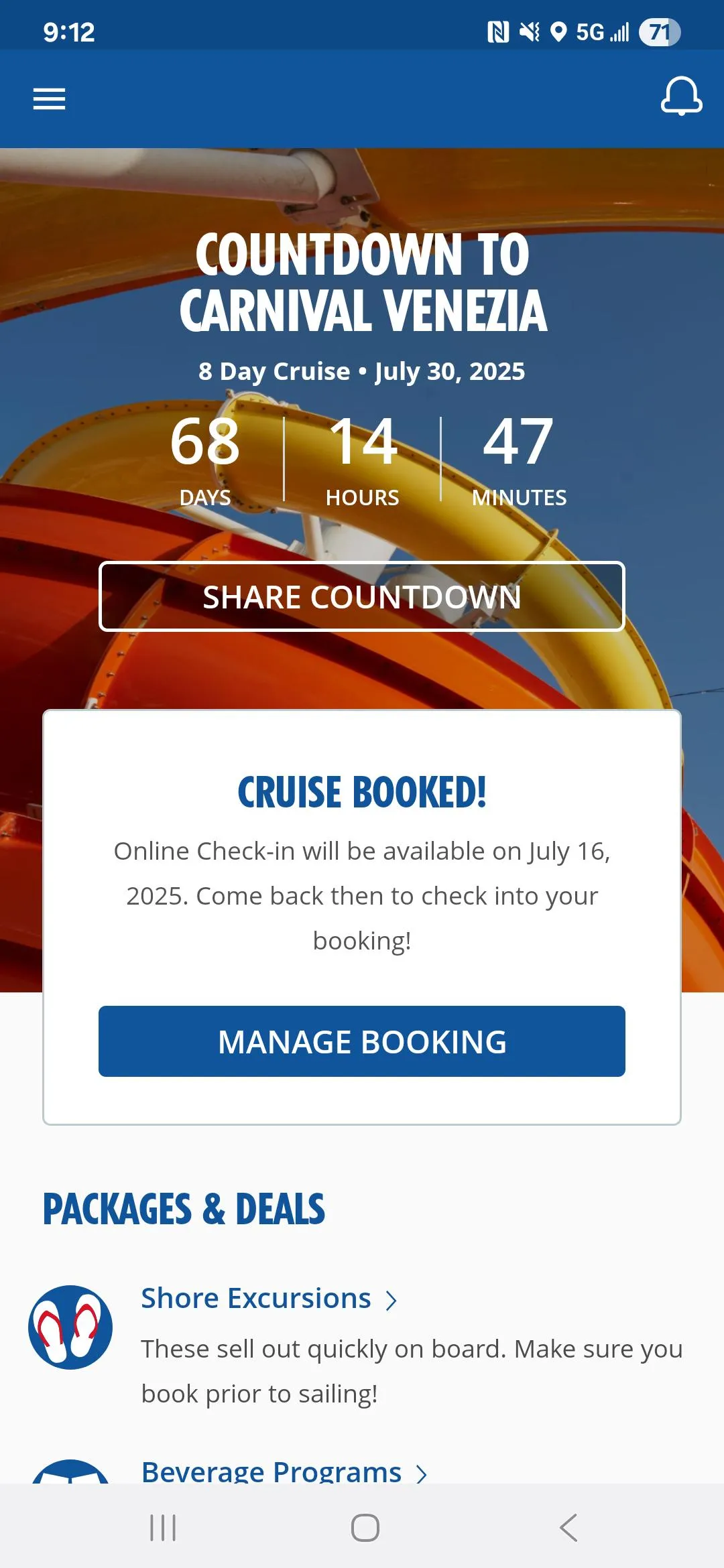Go to the home screen
Viewport: 724px width, 1568px height.
365,1528
